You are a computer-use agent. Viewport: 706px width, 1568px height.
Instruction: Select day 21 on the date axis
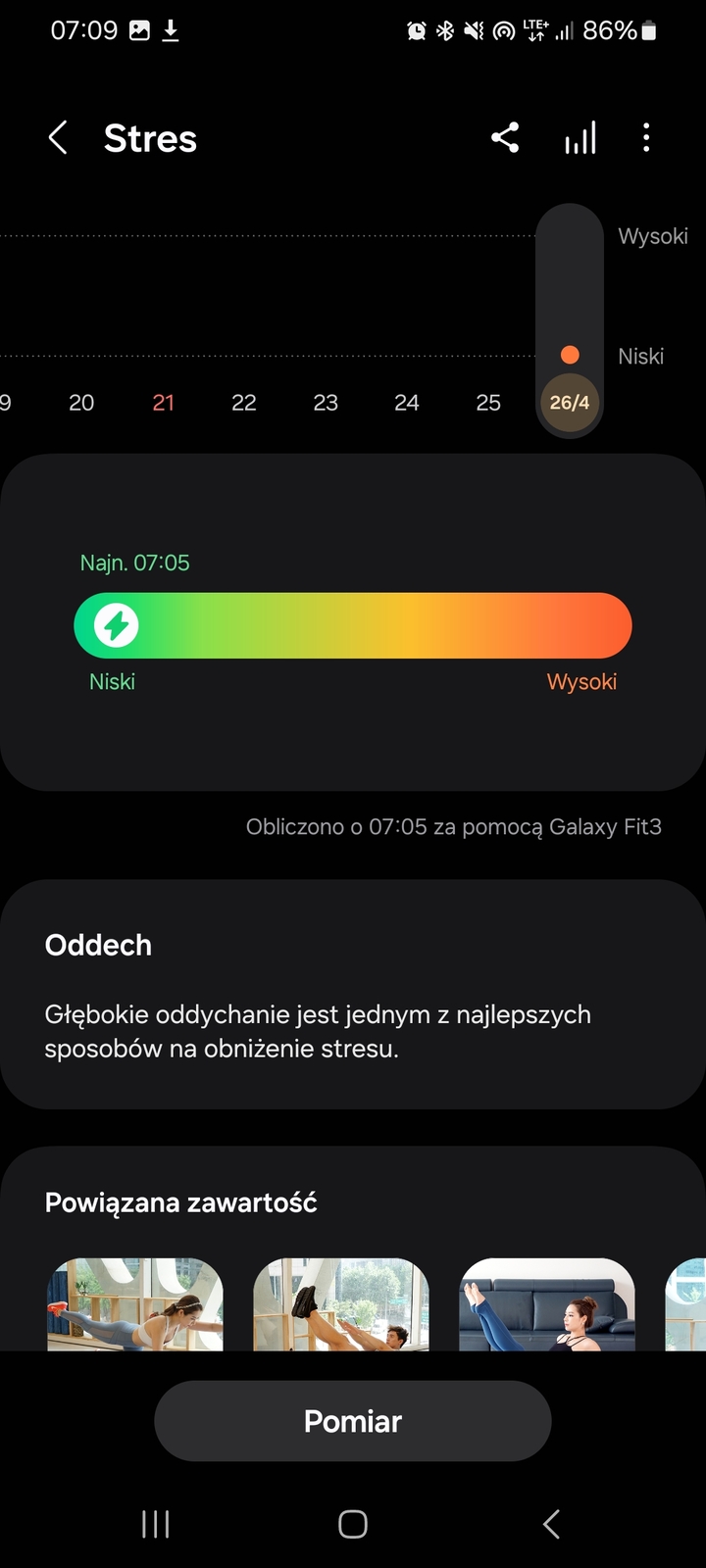click(163, 403)
